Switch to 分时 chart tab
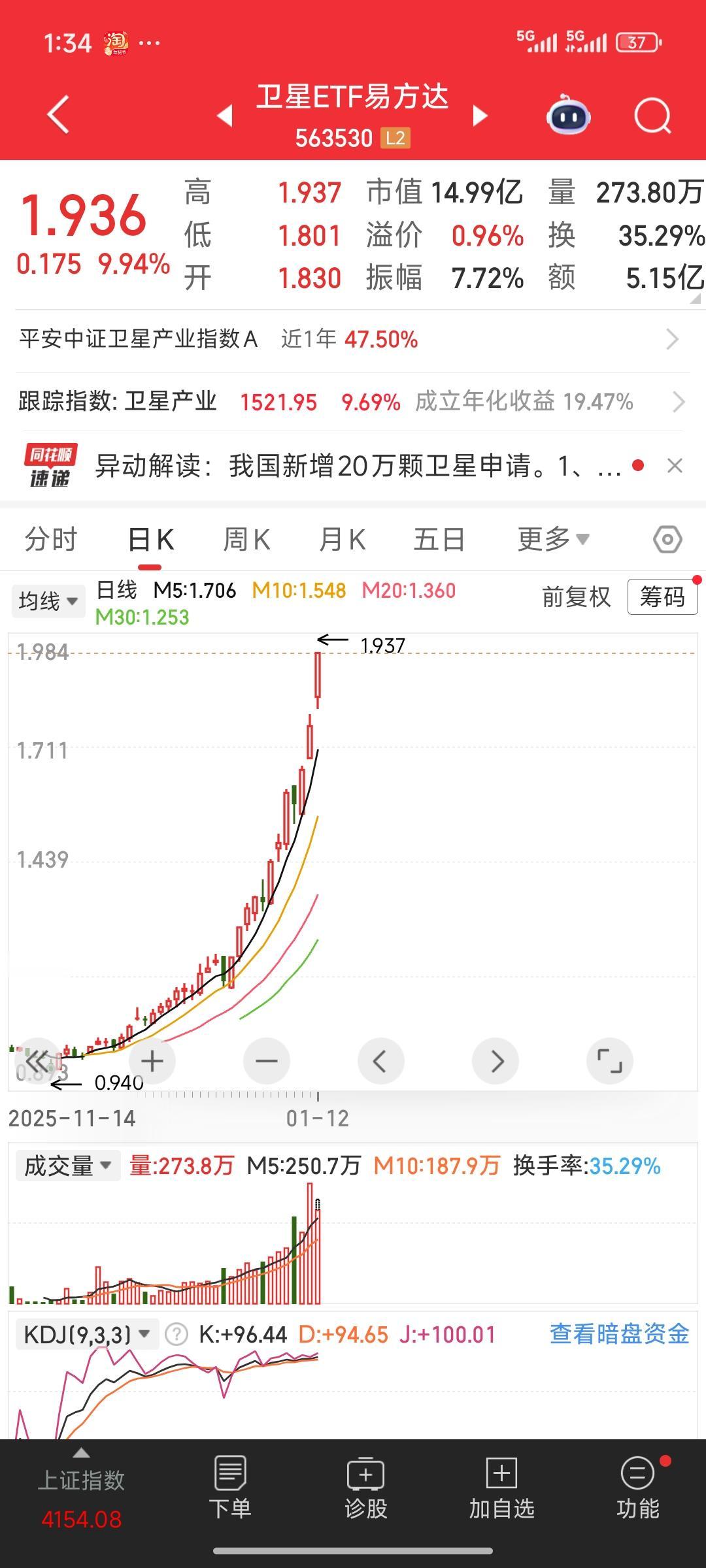The width and height of the screenshot is (706, 1568). click(x=51, y=540)
